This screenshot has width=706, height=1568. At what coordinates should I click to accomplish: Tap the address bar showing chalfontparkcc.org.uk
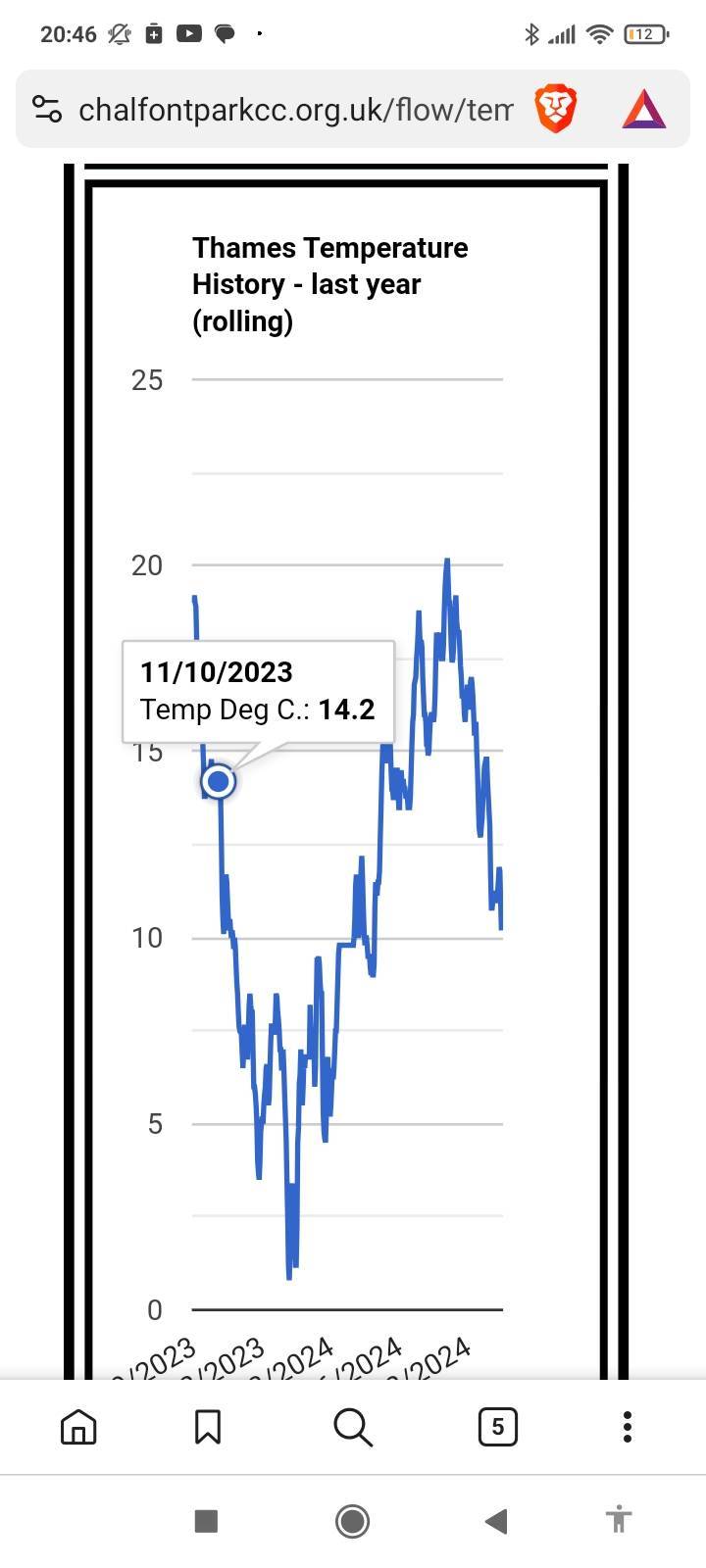294,109
